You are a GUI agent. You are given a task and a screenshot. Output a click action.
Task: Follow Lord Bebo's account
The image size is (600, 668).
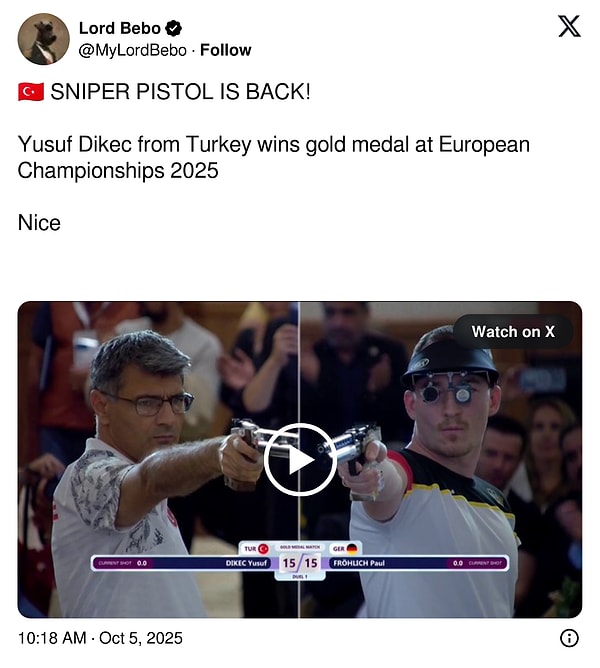click(226, 50)
